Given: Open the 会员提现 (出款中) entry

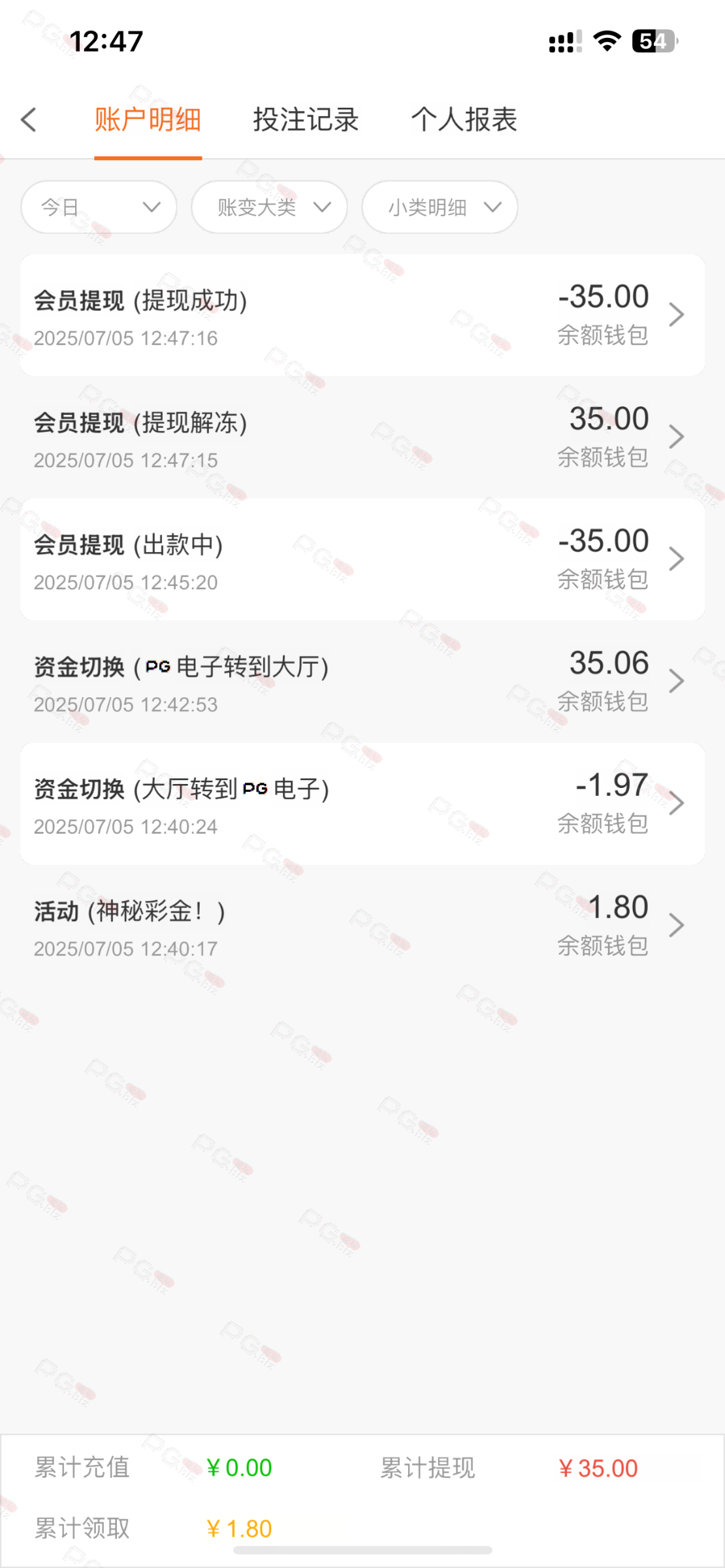Looking at the screenshot, I should tap(362, 559).
